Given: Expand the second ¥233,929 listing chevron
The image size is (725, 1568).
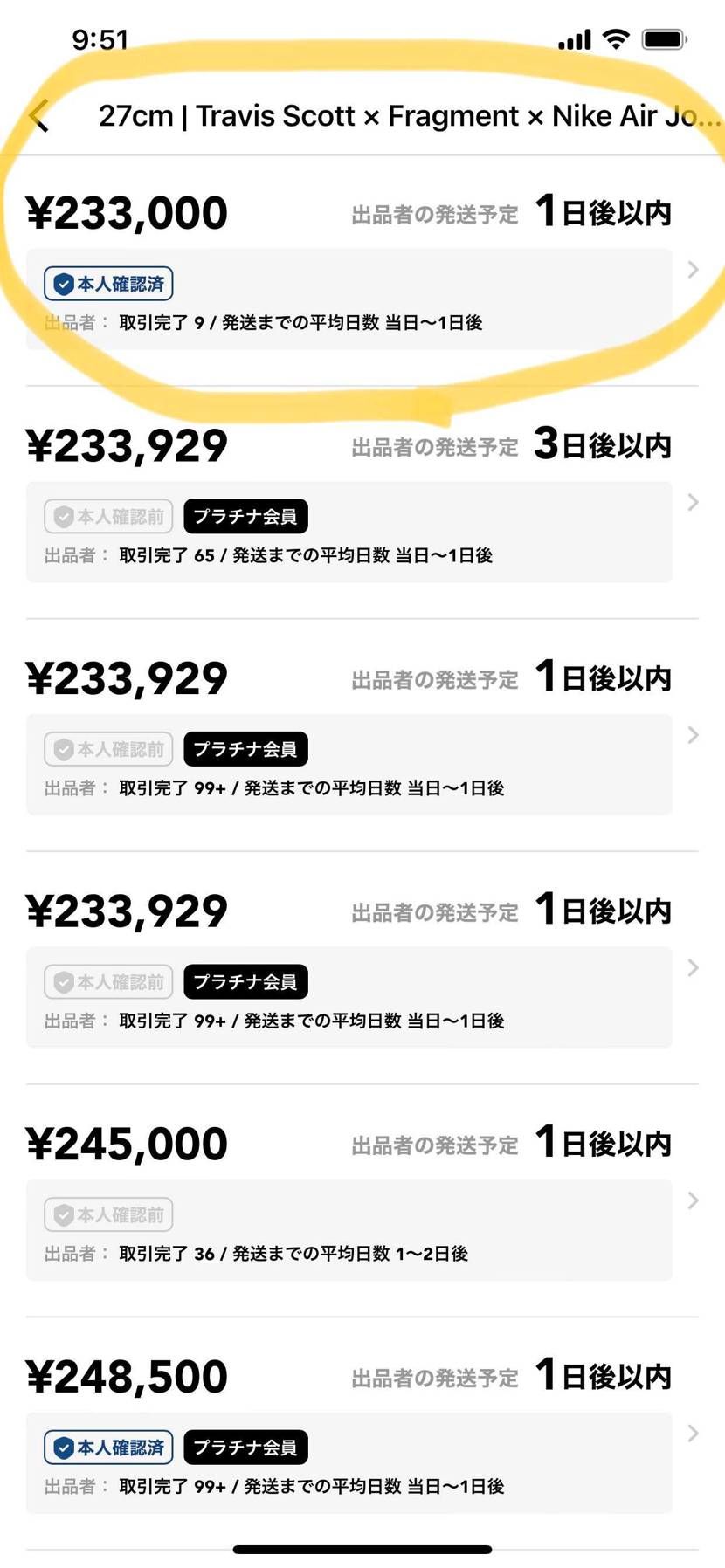Looking at the screenshot, I should [693, 734].
